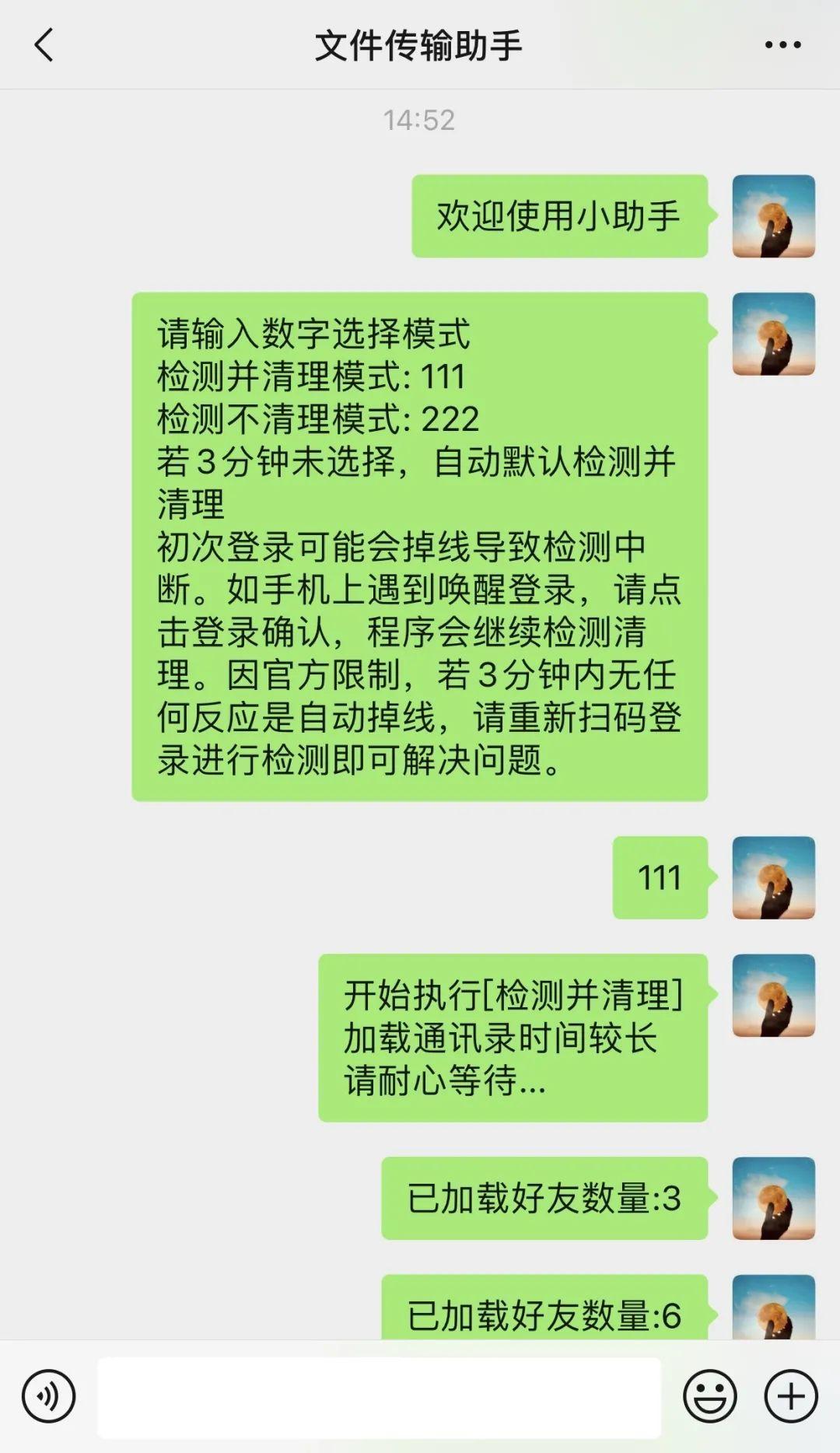Tap avatar beside 欢迎使用小助手 message
The height and width of the screenshot is (1453, 840).
pos(773,216)
